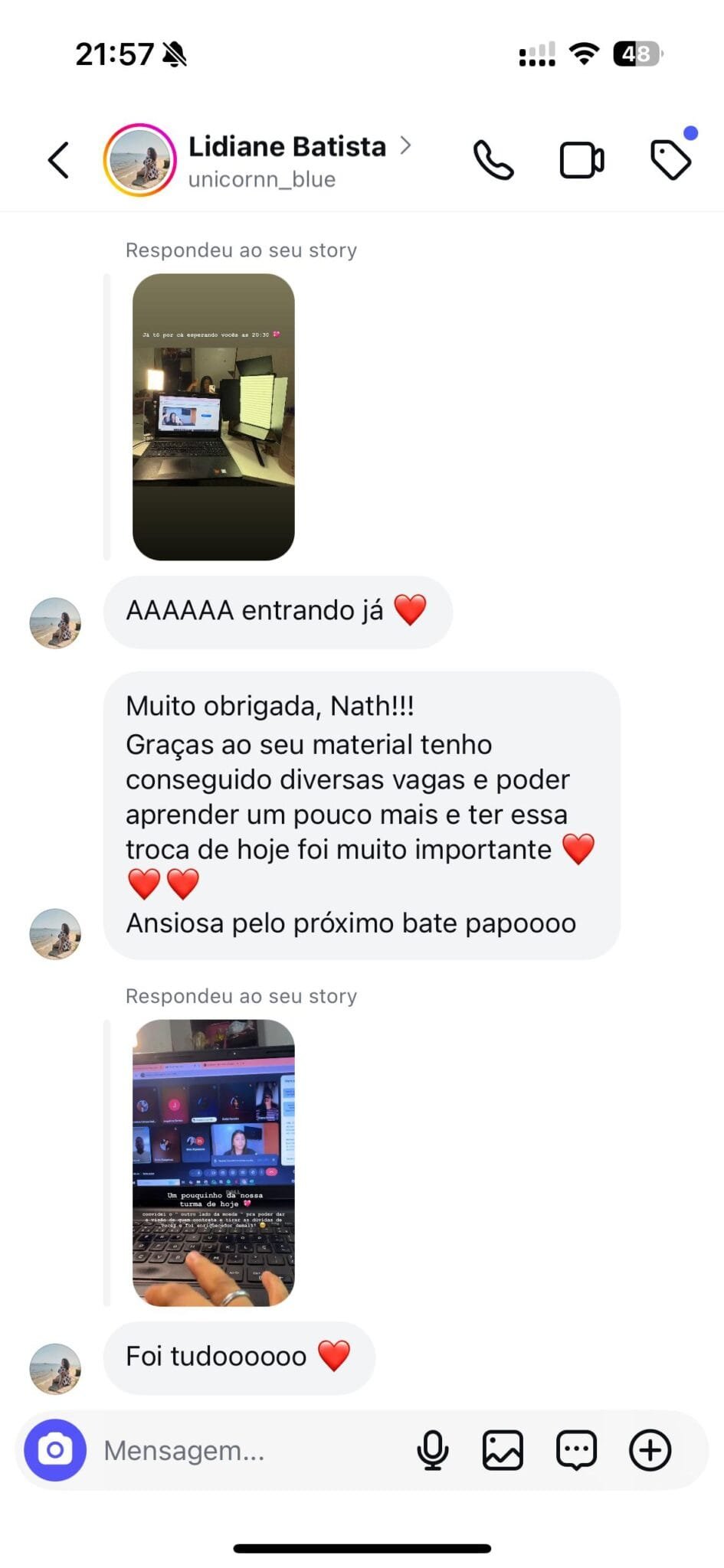Open unicornn_blue's profile via the header name
Viewport: 724px width, 1568px height.
[x=261, y=179]
